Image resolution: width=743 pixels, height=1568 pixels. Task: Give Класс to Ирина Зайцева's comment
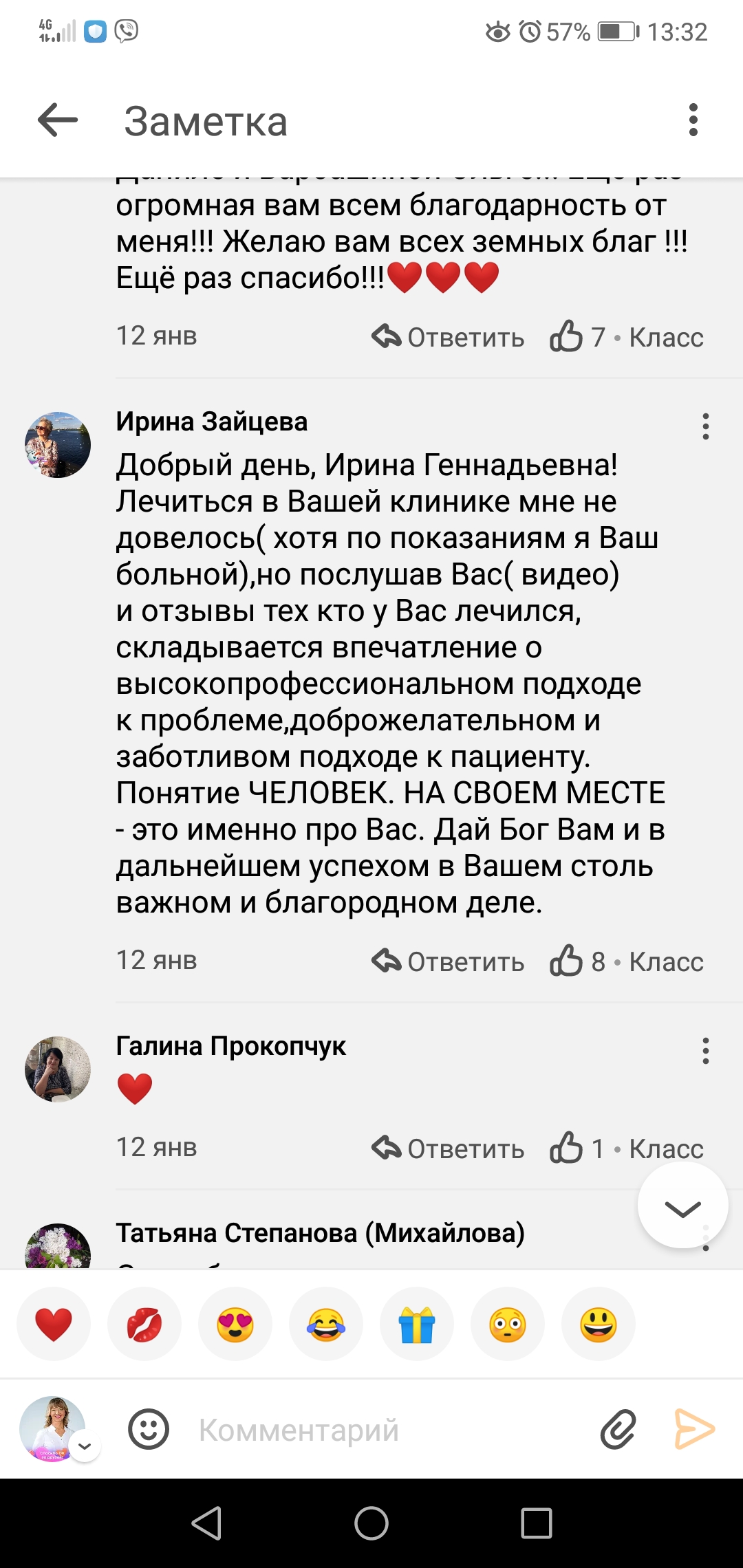point(627,961)
